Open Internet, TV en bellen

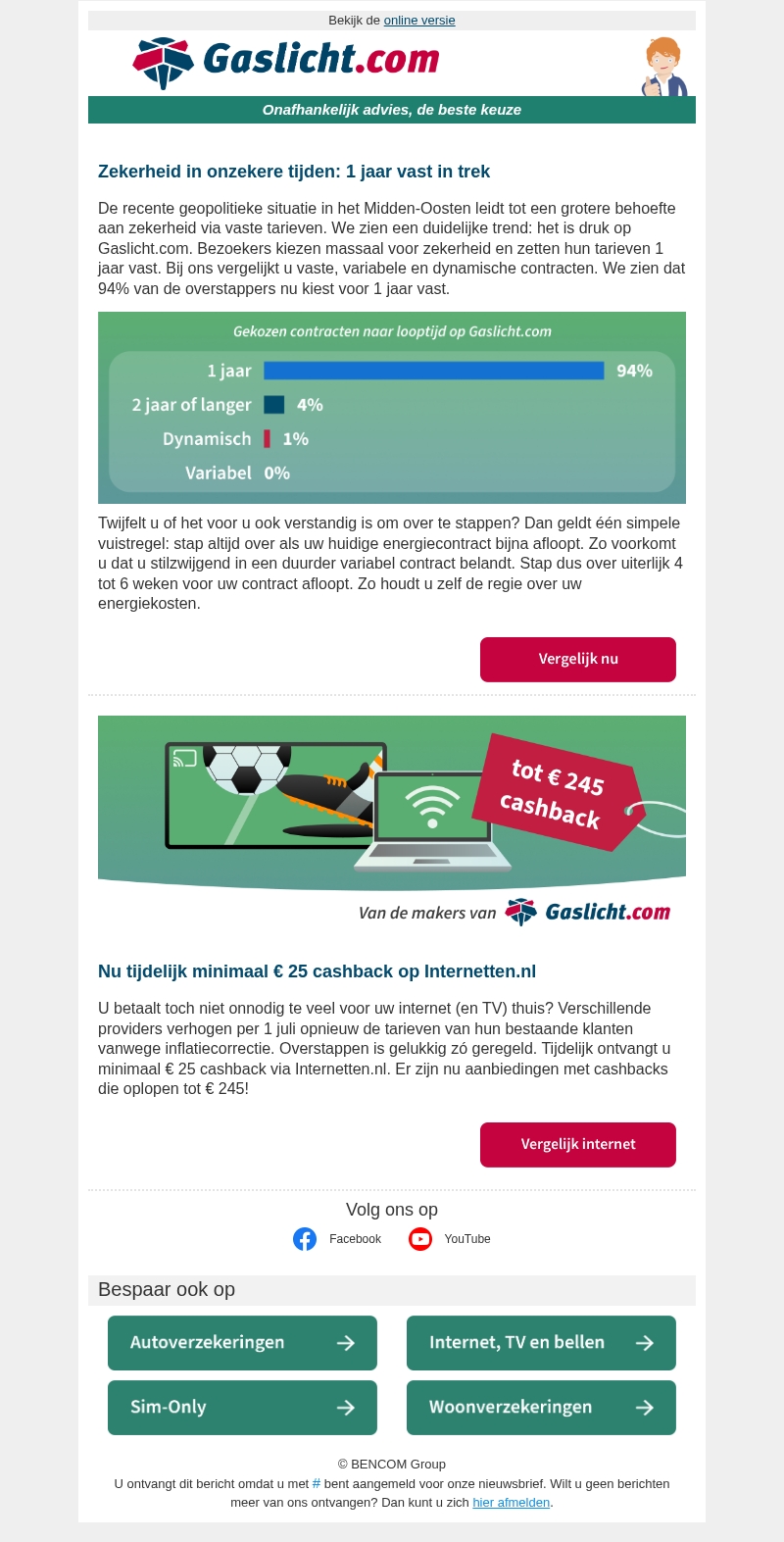coord(541,1343)
